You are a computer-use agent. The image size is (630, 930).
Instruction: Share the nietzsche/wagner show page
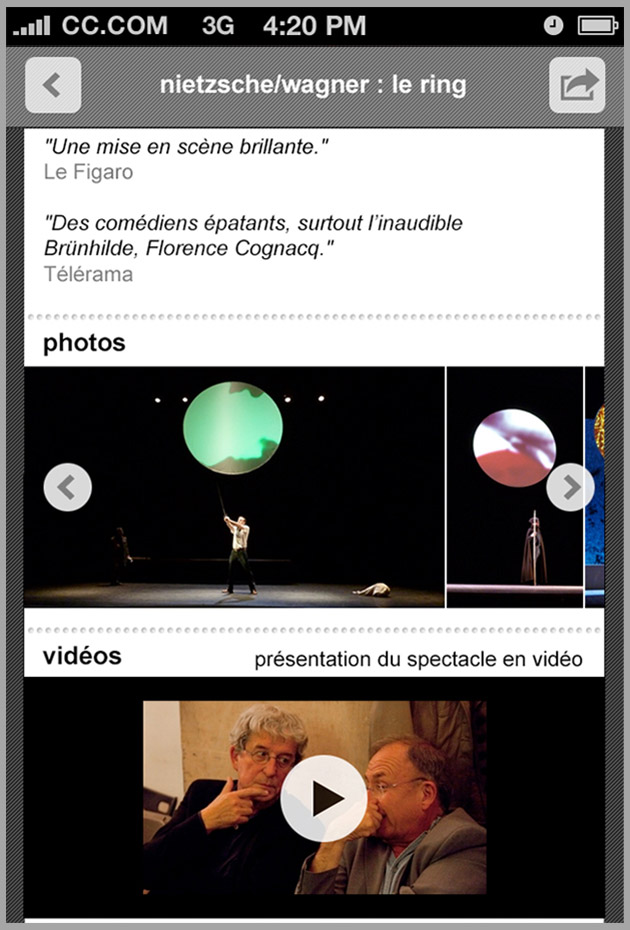click(x=576, y=85)
